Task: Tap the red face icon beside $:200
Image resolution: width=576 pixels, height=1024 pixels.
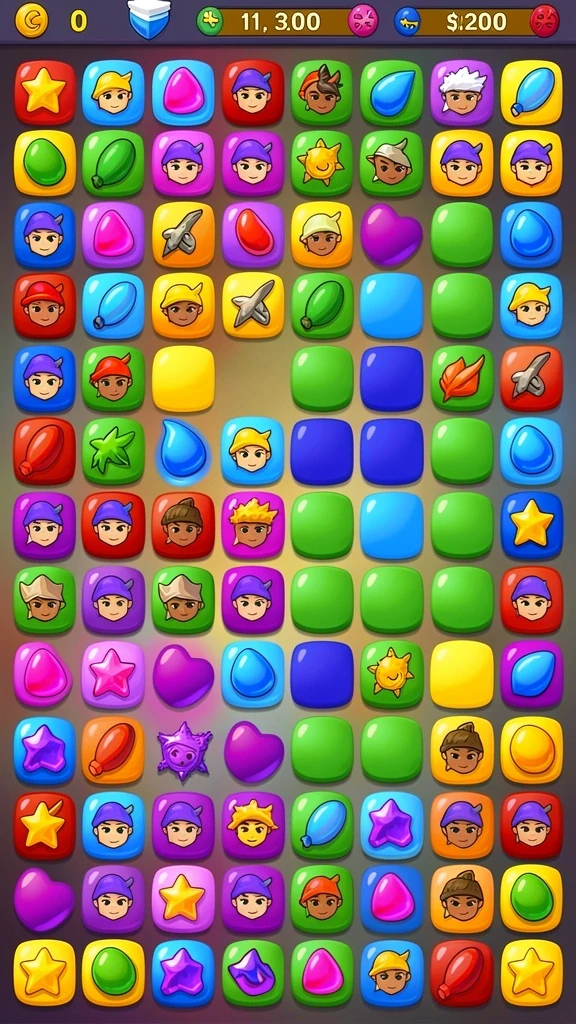Action: (x=545, y=21)
